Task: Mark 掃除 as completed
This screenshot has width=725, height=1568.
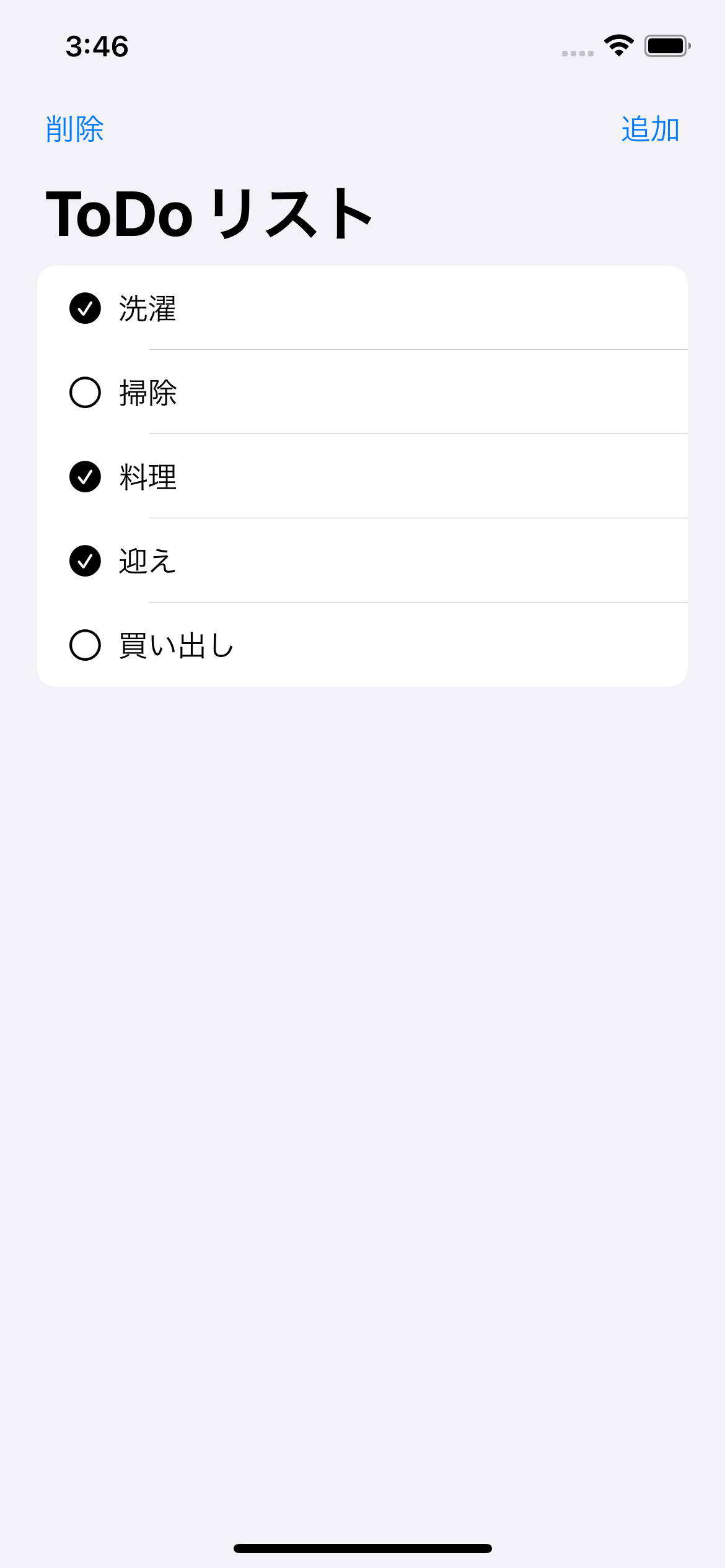Action: click(85, 392)
